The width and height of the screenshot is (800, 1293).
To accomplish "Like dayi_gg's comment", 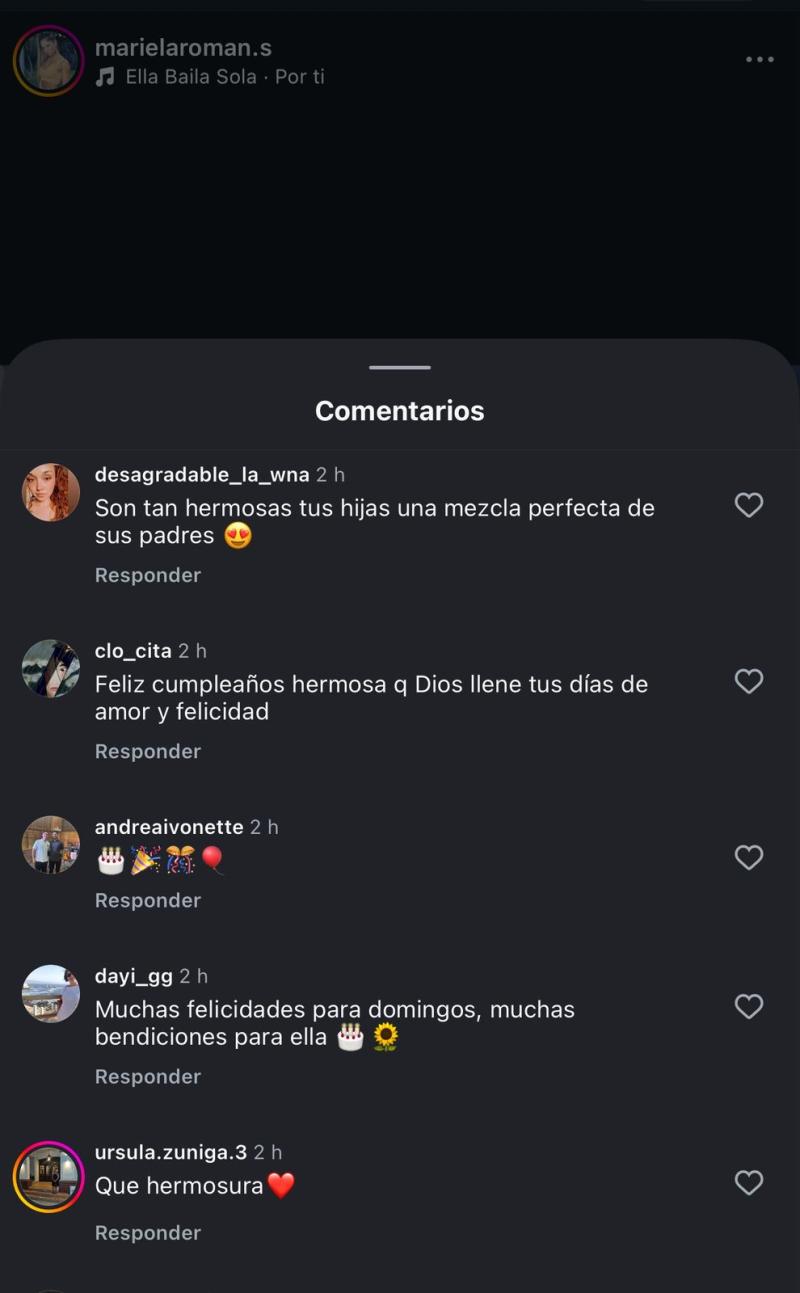I will point(749,1007).
